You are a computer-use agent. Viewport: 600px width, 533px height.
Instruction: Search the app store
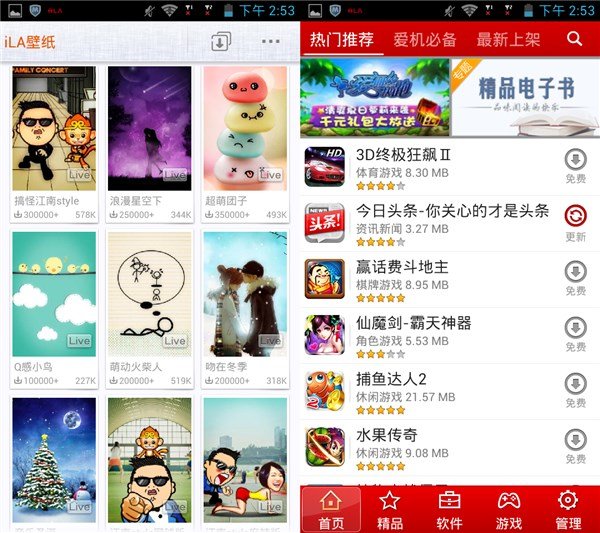574,40
